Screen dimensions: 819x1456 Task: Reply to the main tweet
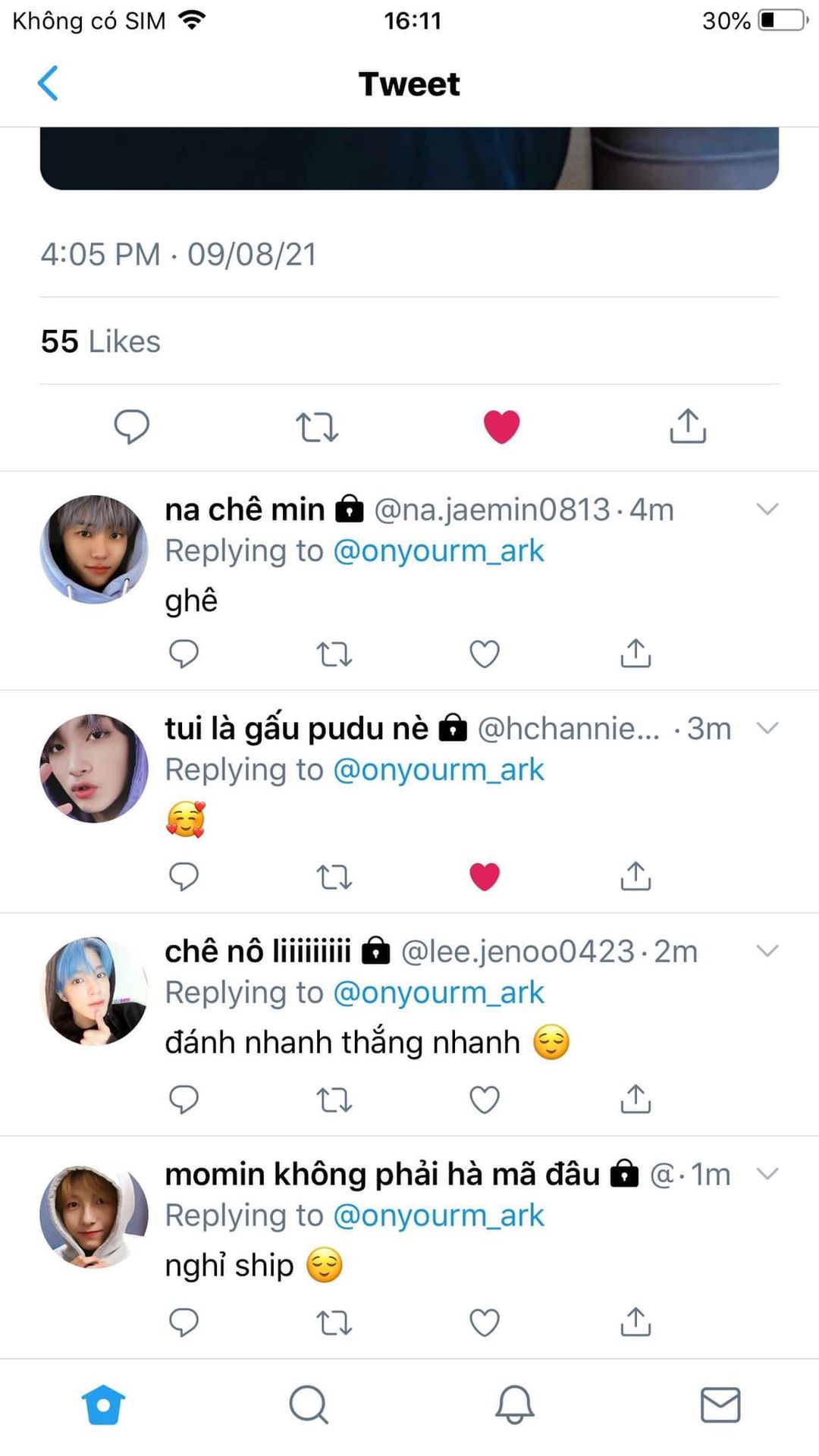pos(131,426)
